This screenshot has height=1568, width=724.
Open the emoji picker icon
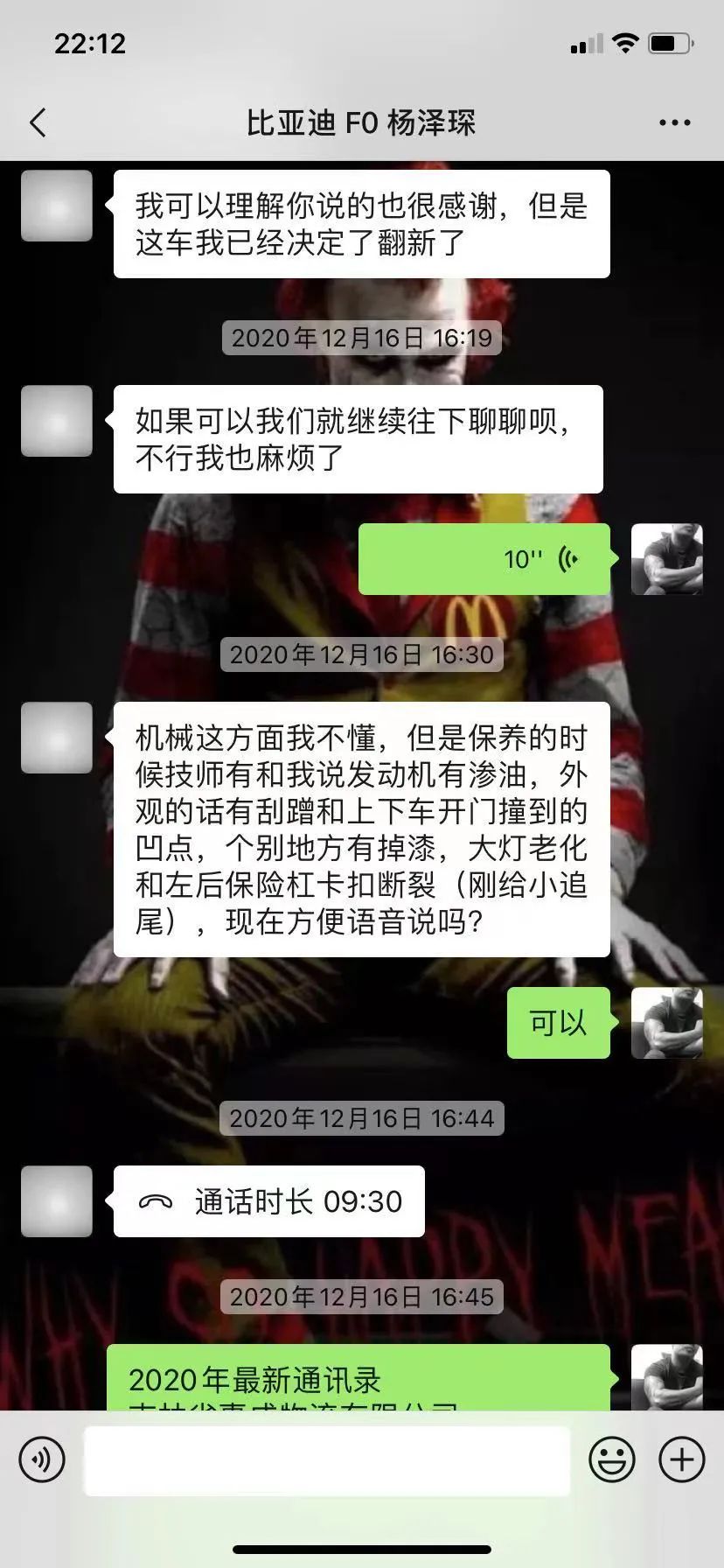(x=613, y=1459)
